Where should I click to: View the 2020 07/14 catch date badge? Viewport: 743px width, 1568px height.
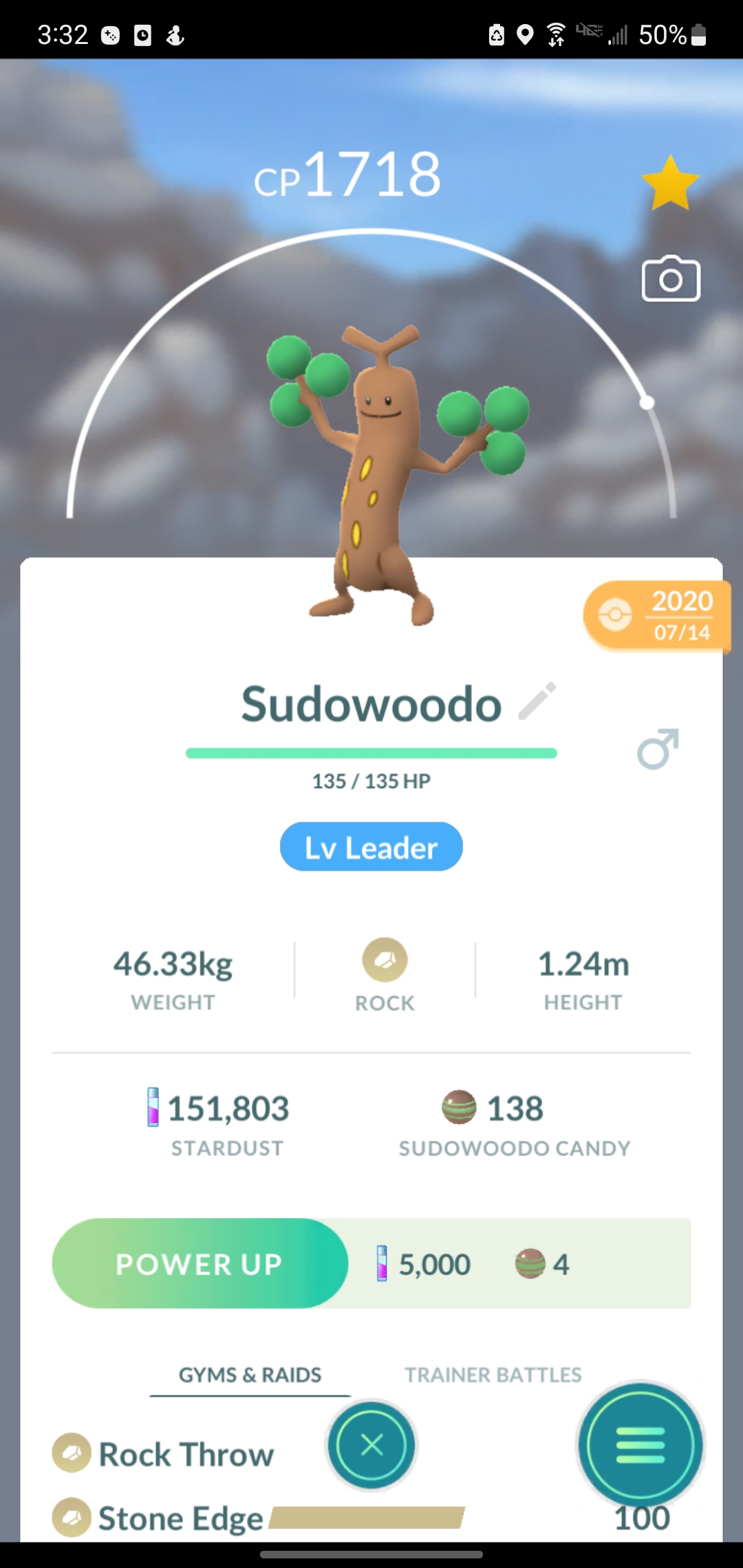point(656,616)
